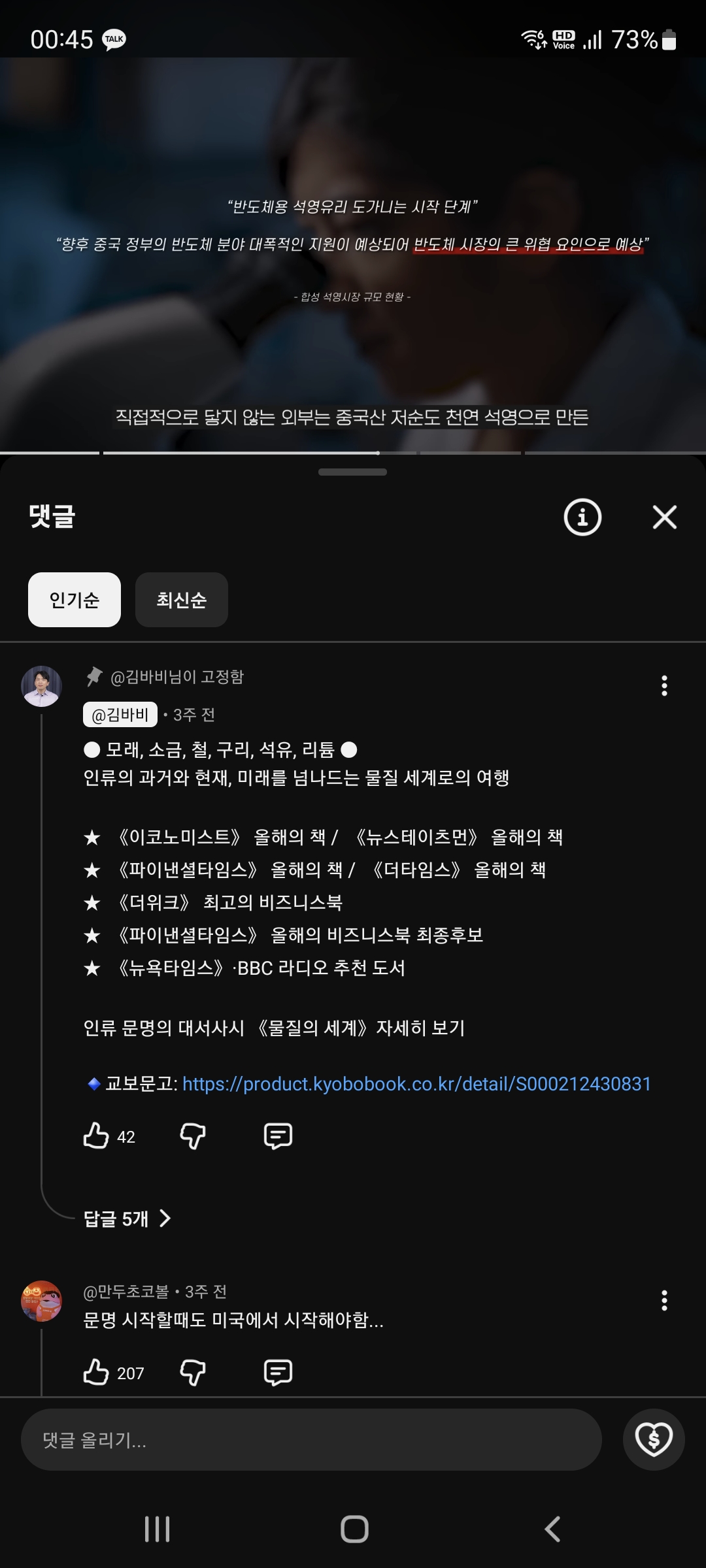Reply to 김바비's pinned comment
The image size is (706, 1568).
tap(278, 1136)
